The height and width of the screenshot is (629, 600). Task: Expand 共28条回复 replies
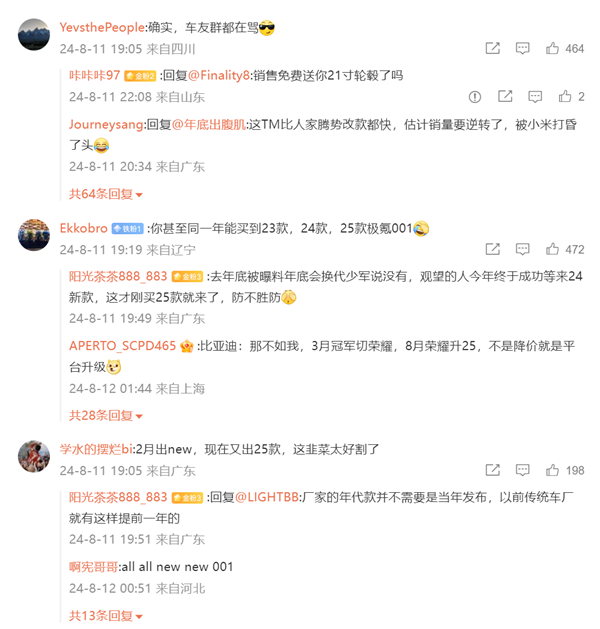click(105, 415)
